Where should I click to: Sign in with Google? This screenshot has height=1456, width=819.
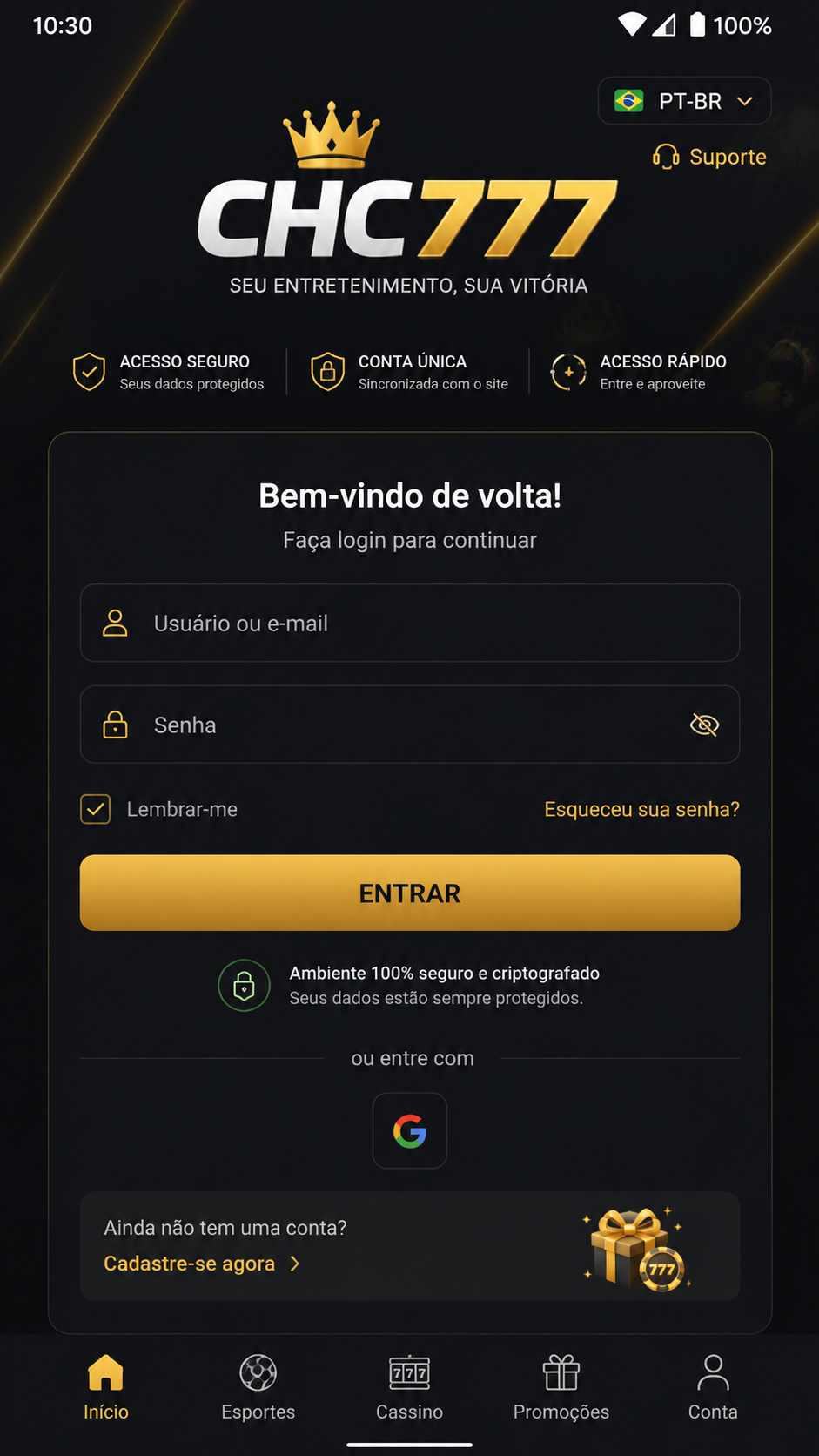(x=410, y=1131)
